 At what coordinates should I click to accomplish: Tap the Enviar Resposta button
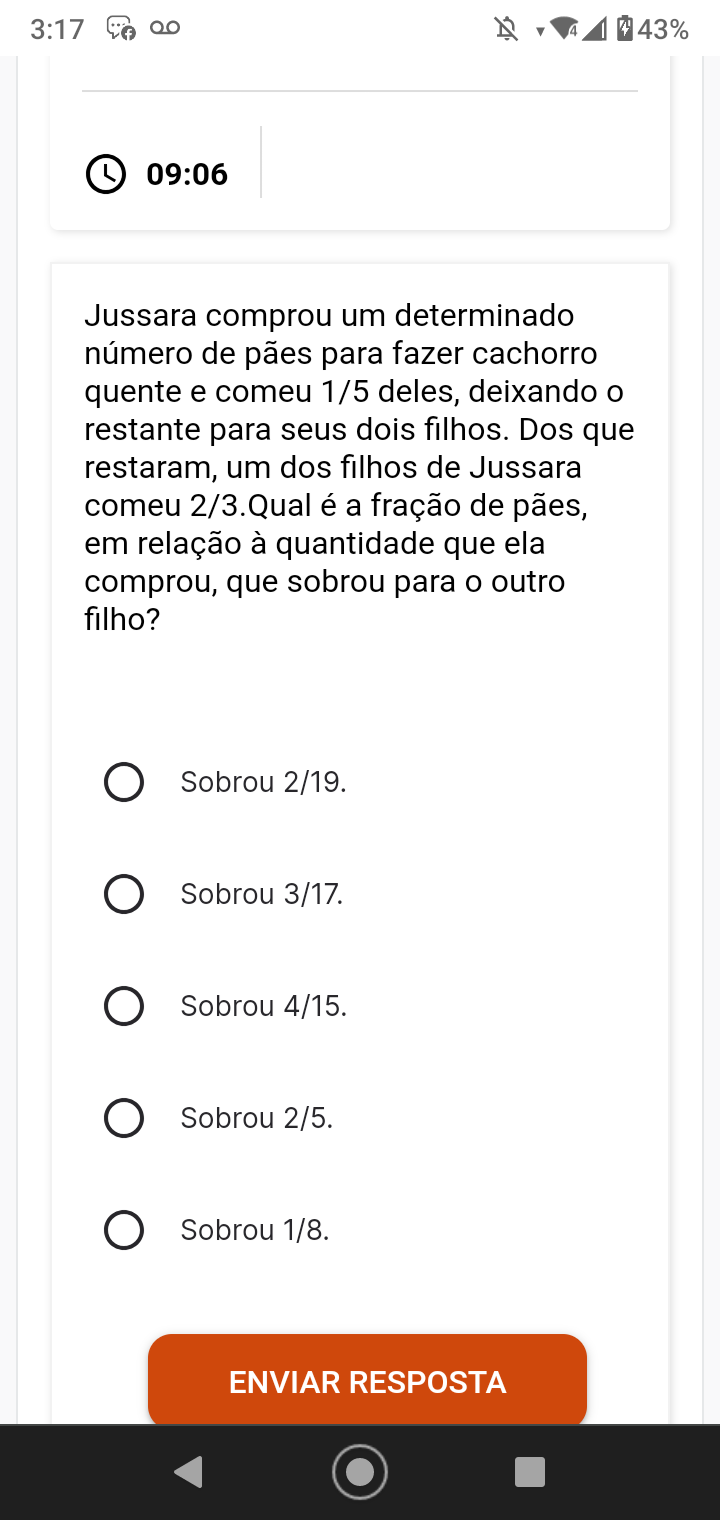(x=367, y=1381)
